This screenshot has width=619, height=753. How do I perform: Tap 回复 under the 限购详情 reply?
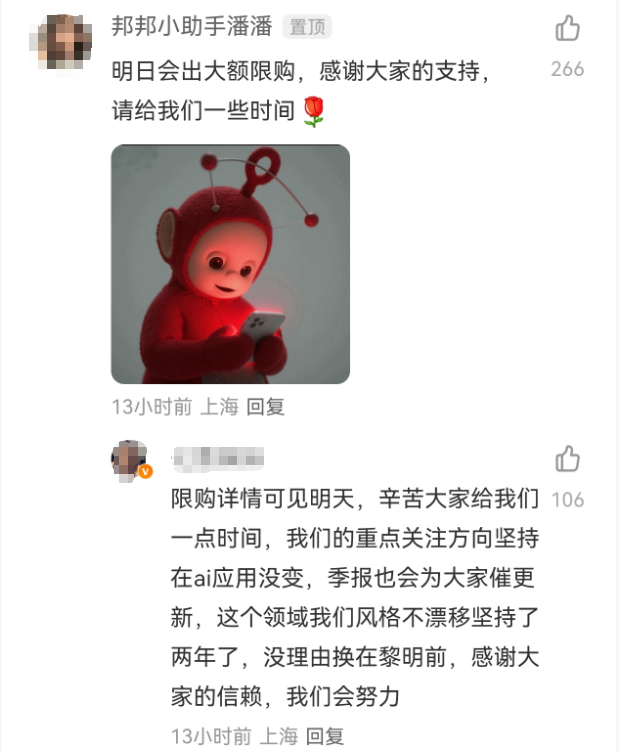(x=323, y=737)
